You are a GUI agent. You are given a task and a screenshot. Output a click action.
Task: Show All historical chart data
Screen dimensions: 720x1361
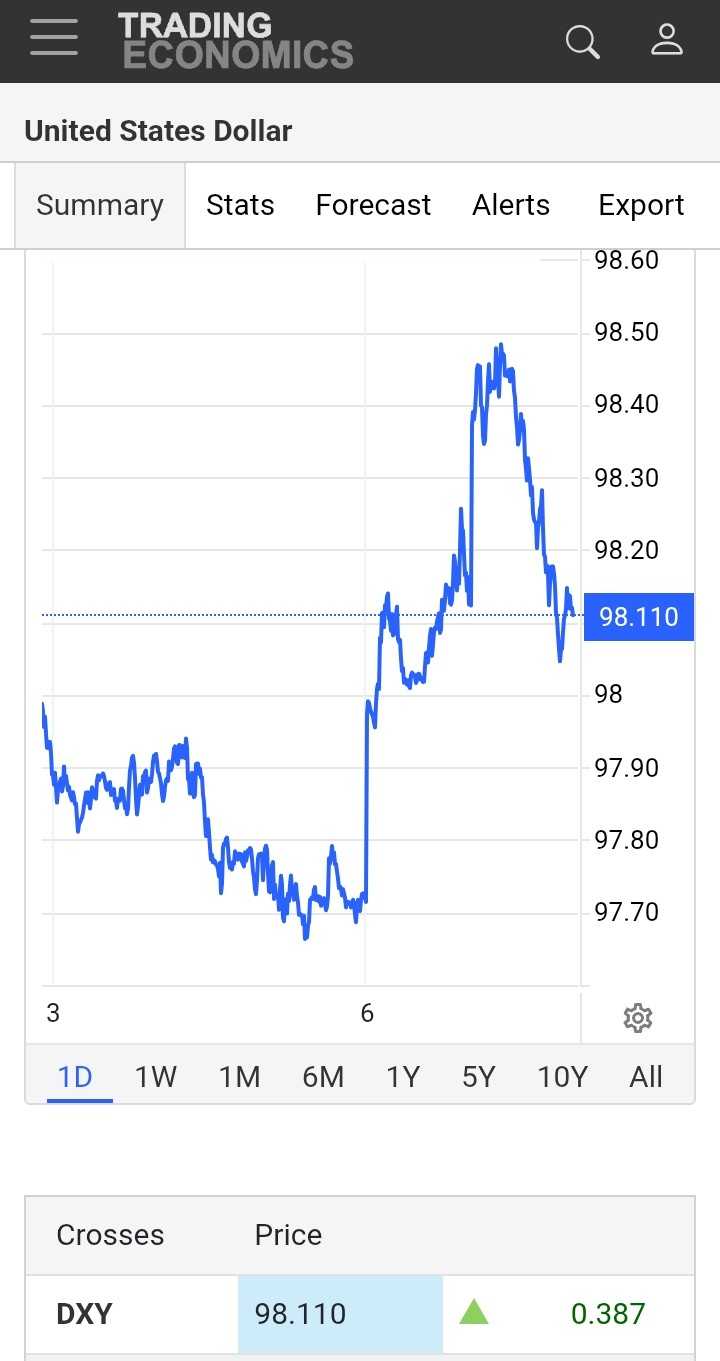(x=646, y=1077)
